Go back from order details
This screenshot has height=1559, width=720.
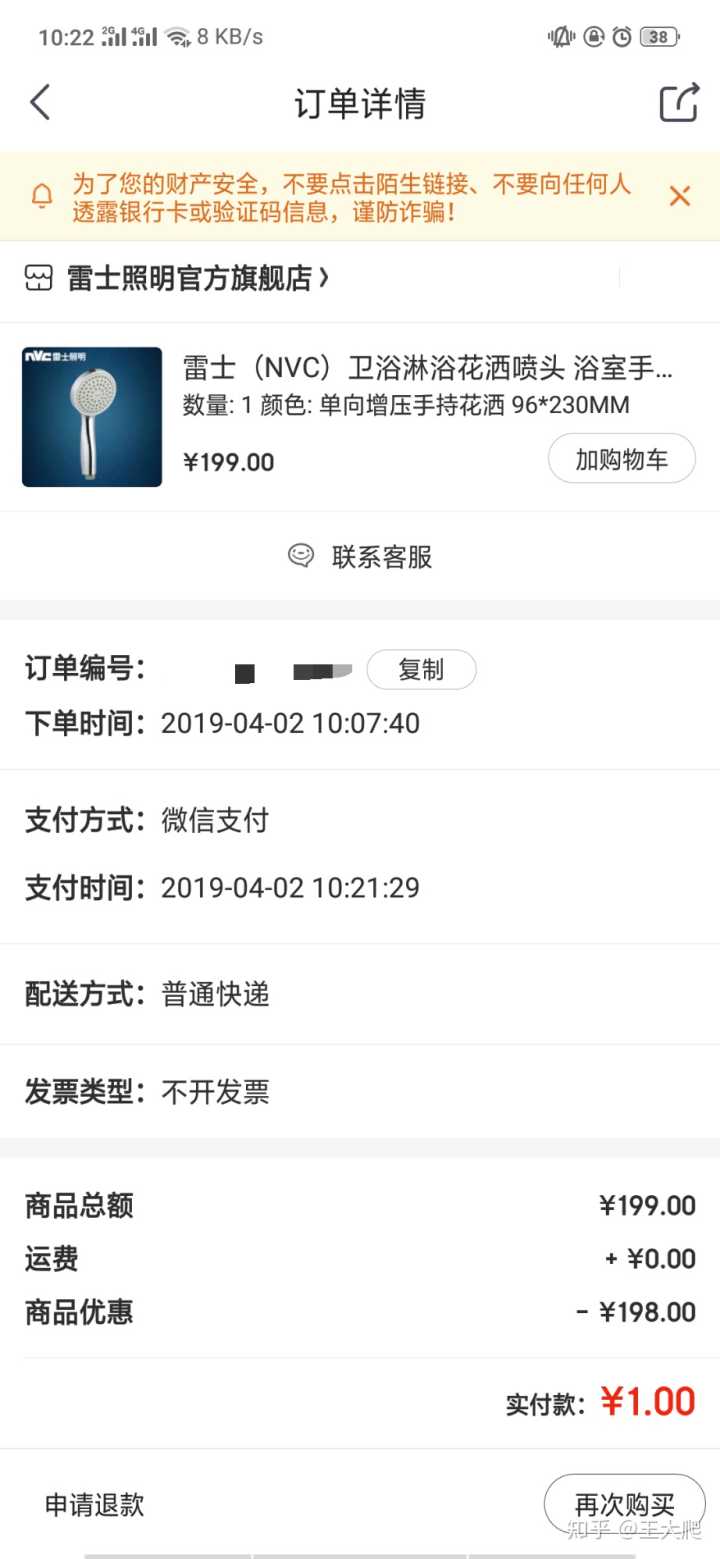(x=40, y=103)
